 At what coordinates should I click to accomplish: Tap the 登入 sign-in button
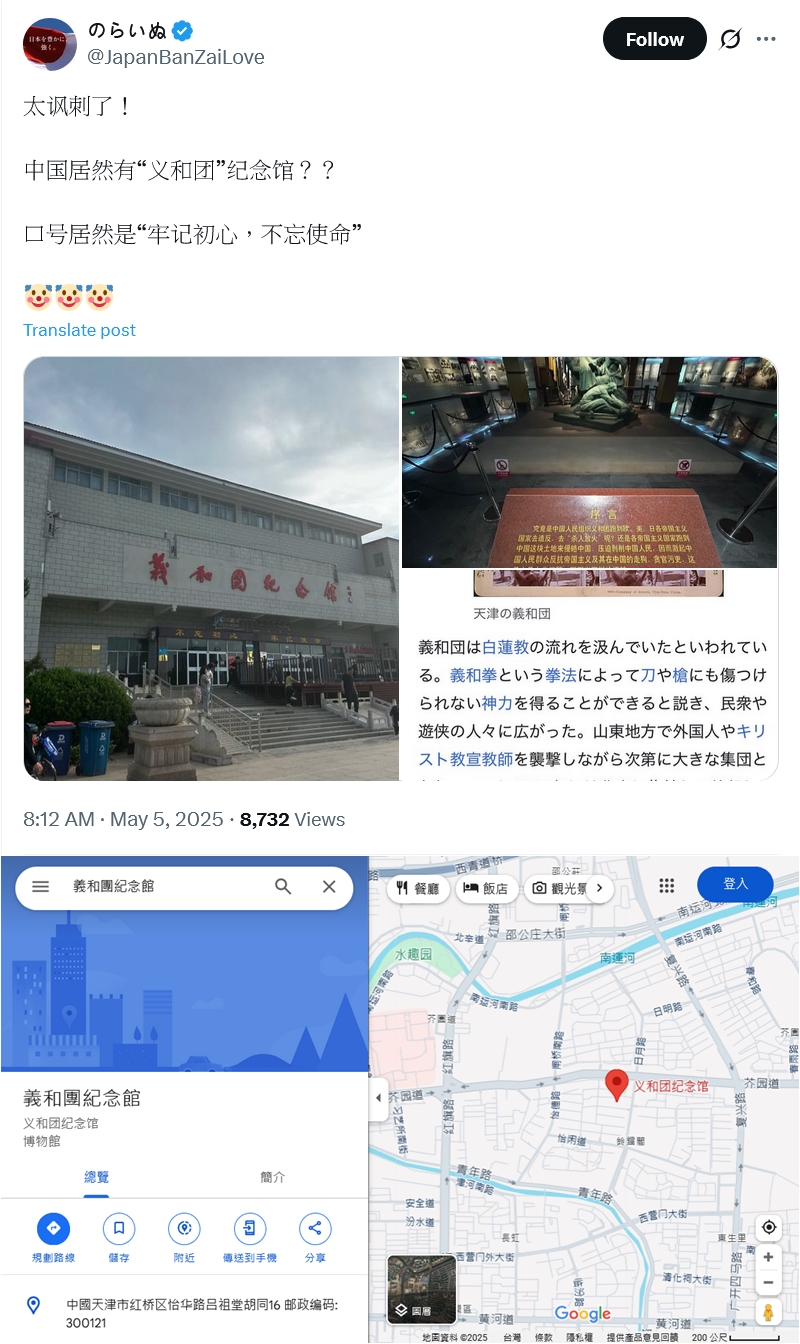[x=735, y=884]
